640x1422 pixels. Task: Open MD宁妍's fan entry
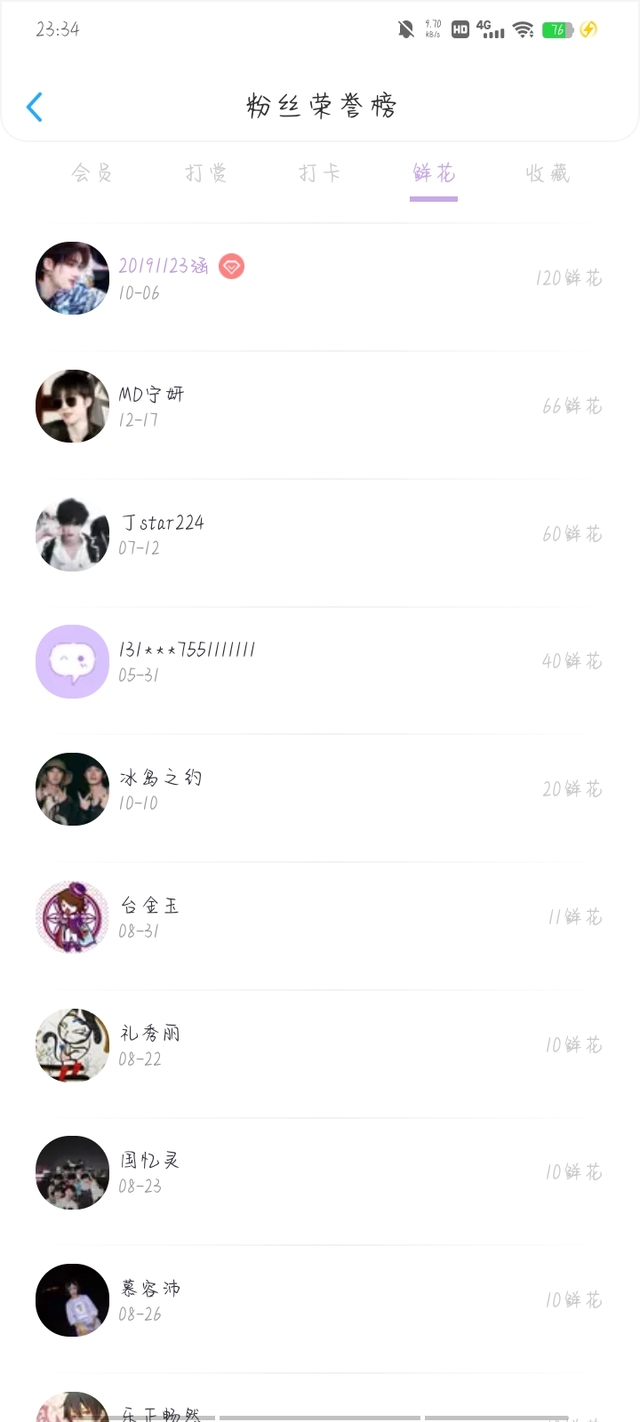pos(320,406)
